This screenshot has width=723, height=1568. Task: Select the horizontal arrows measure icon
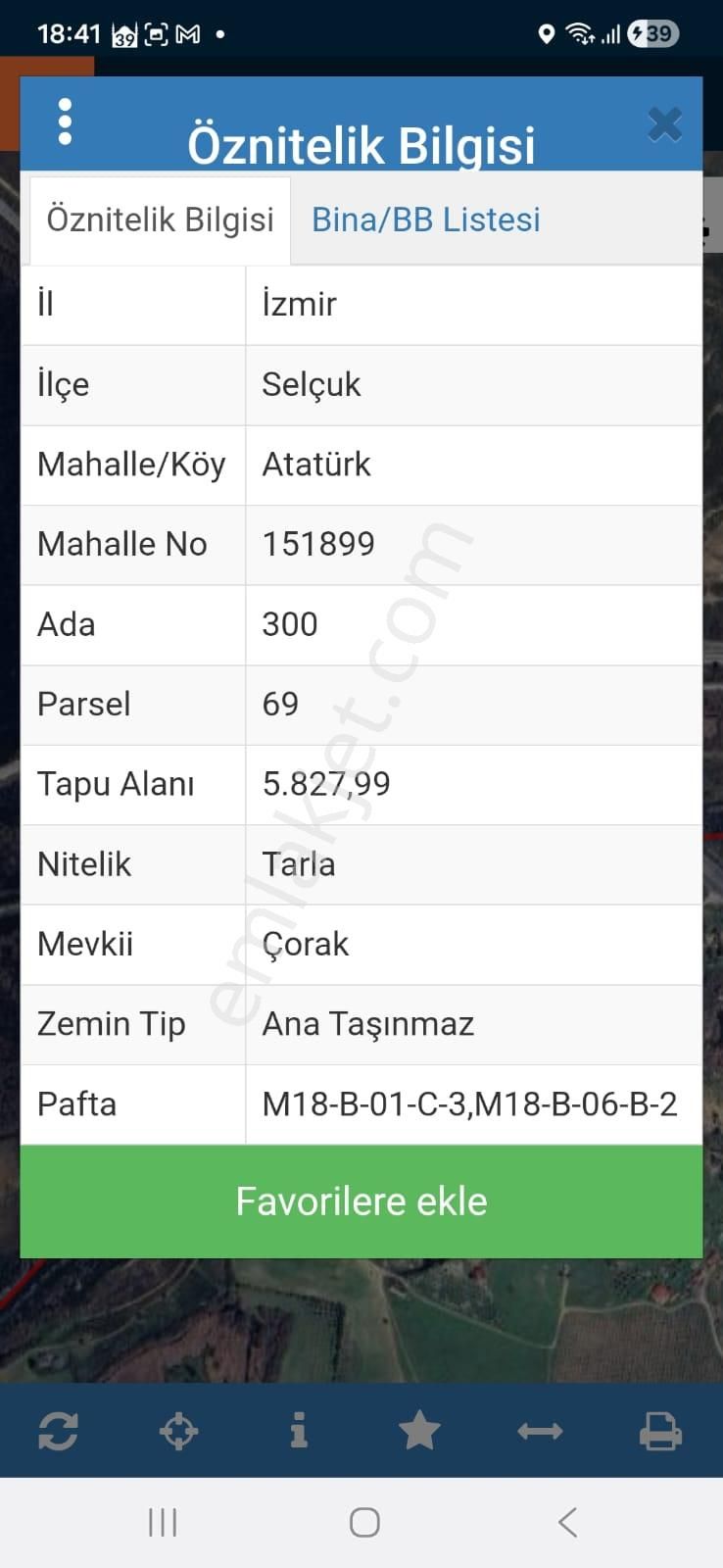point(541,1432)
